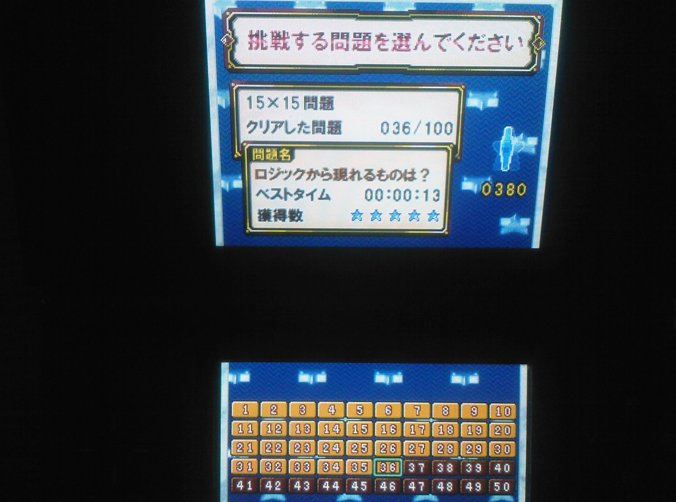Choose puzzle number 10
This screenshot has width=676, height=502.
point(503,411)
